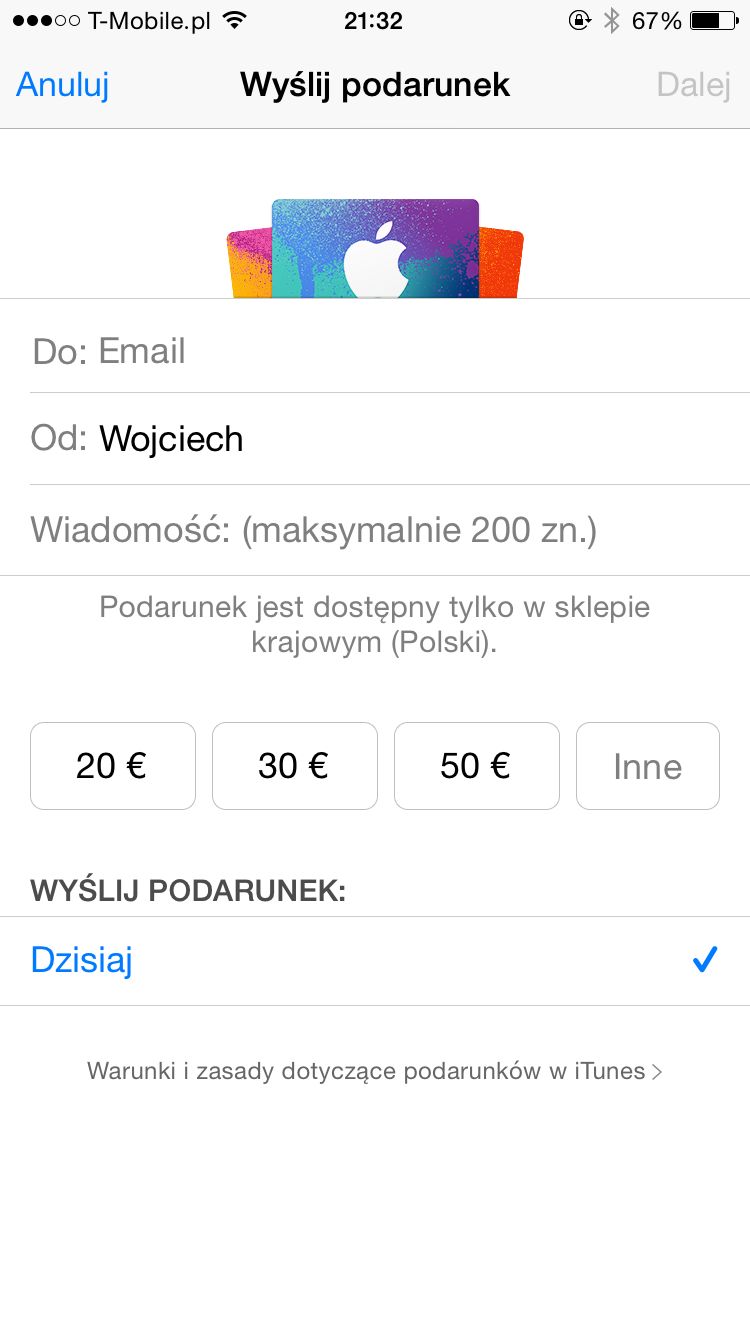Tap Dalej to continue
This screenshot has width=750, height=1334.
pyautogui.click(x=693, y=85)
